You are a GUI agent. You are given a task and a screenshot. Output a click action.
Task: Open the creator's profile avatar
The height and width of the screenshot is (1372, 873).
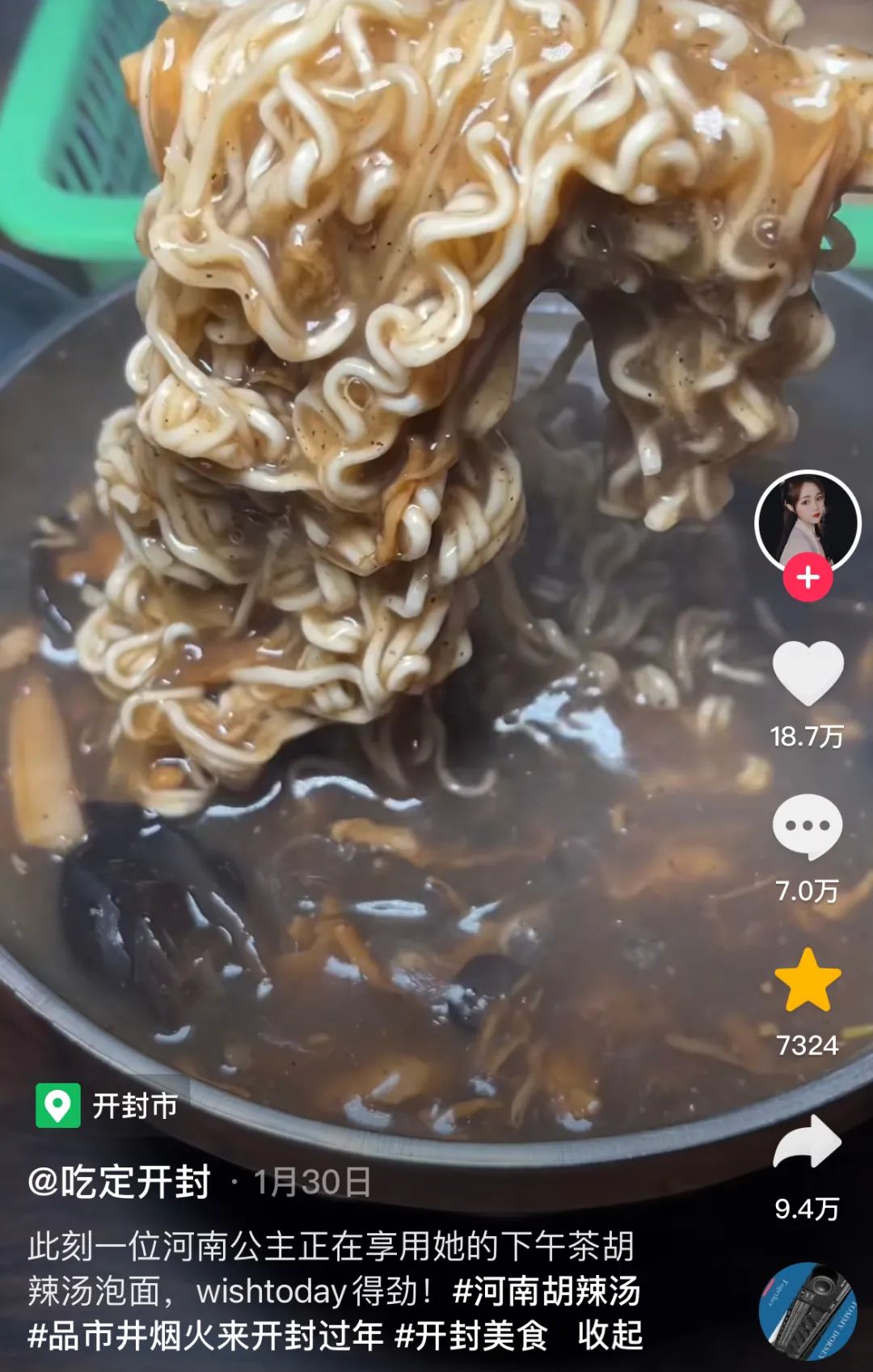[808, 521]
